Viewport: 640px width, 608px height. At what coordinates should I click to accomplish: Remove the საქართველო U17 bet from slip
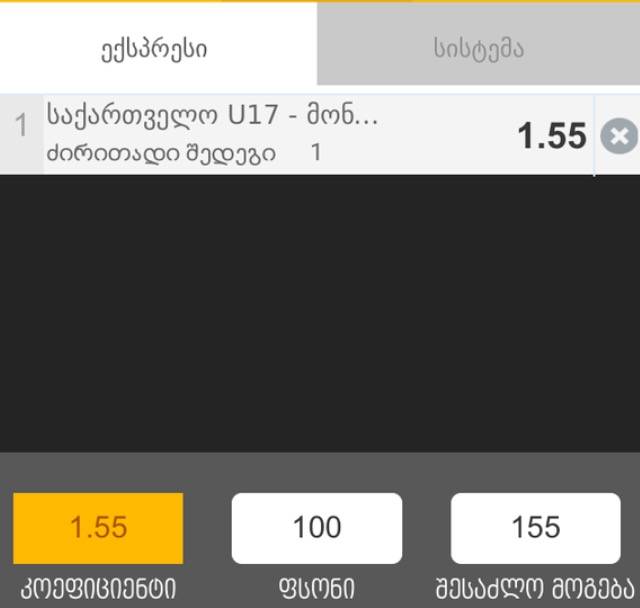tap(618, 136)
